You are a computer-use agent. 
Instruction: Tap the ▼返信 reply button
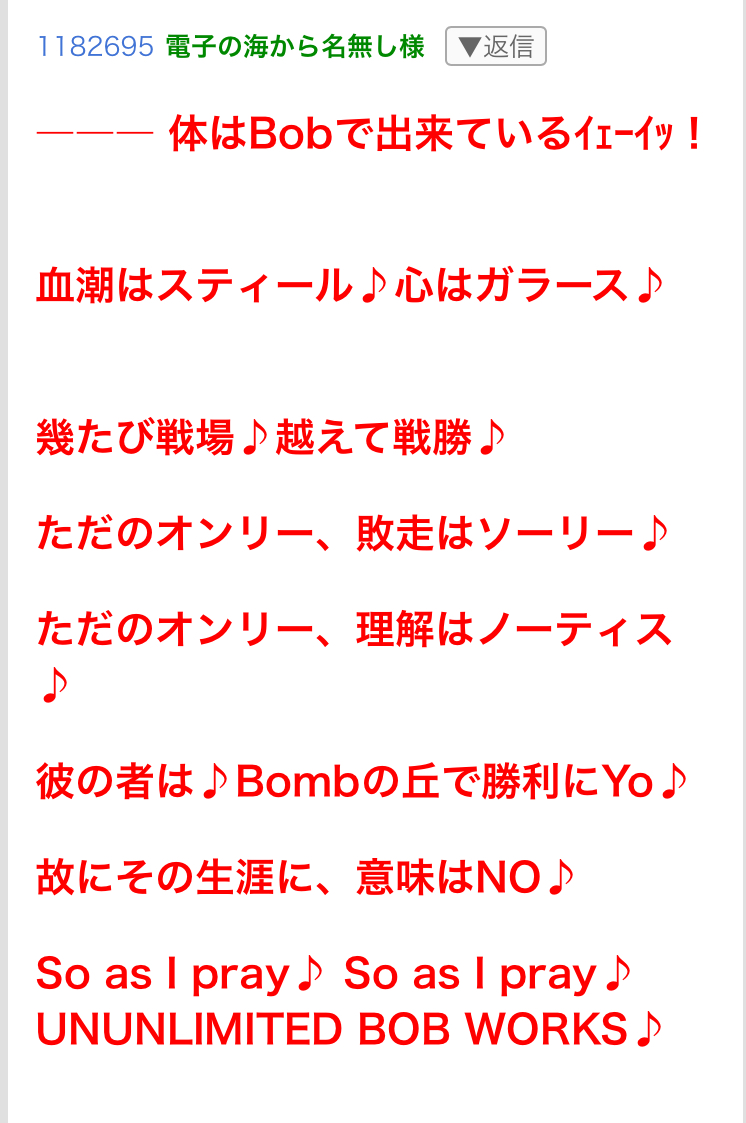(x=495, y=46)
